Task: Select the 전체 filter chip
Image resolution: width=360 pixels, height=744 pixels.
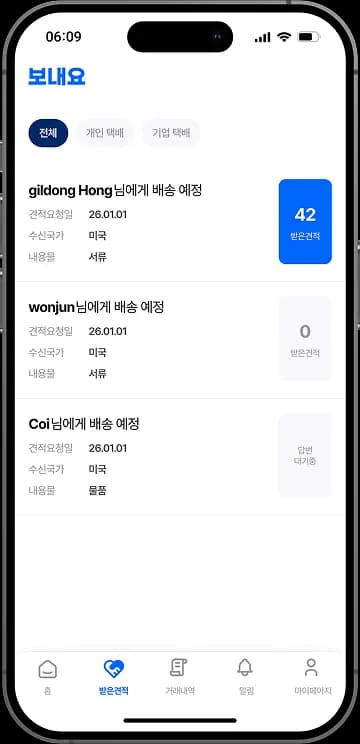Action: pyautogui.click(x=48, y=133)
